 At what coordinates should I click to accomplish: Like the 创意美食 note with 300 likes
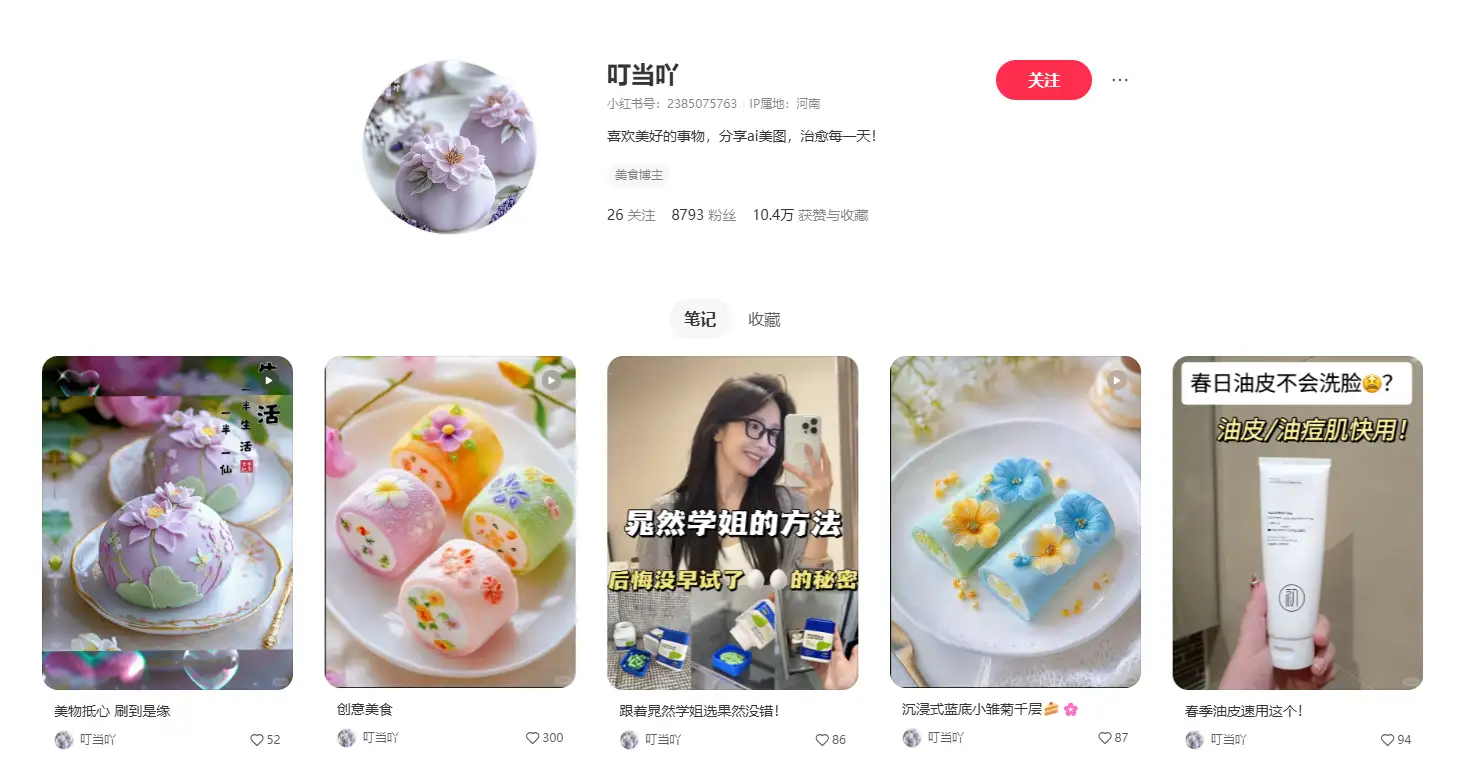(533, 738)
